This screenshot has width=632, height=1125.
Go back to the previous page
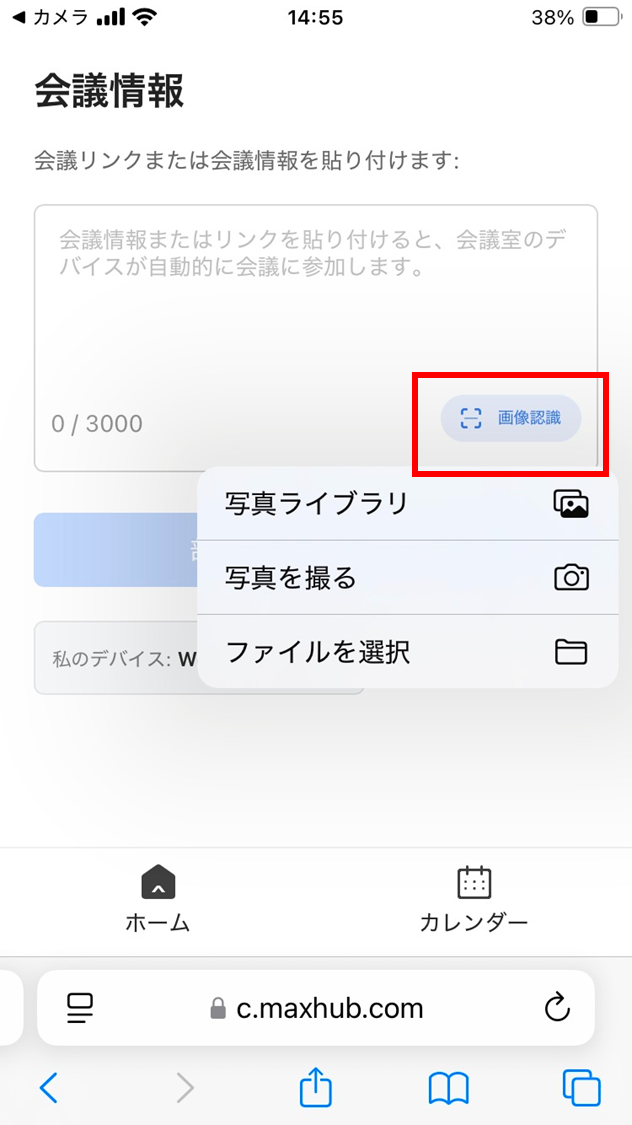click(x=48, y=1087)
